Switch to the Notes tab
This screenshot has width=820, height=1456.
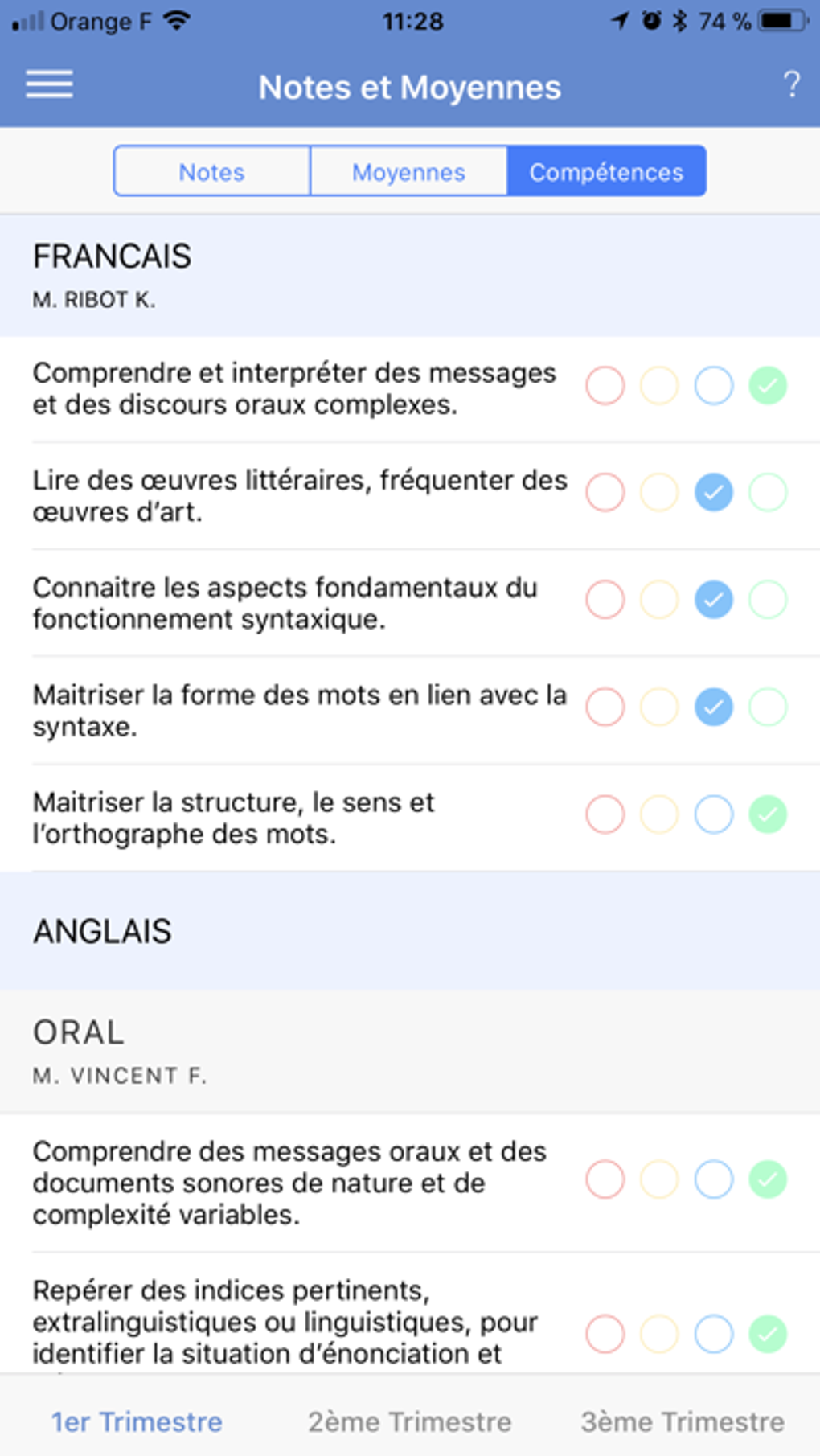[212, 171]
